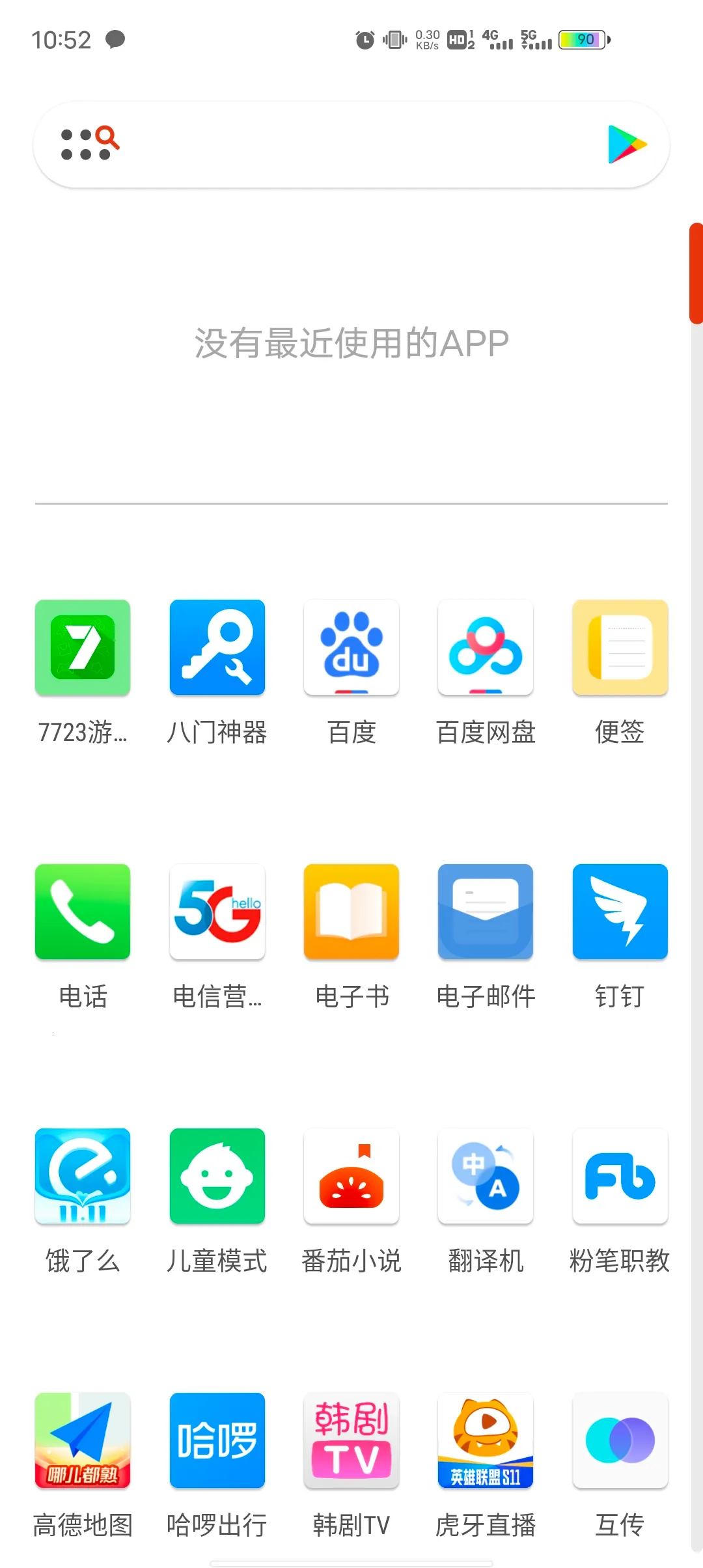Launch 高德地图 maps
Viewport: 703px width, 1568px height.
[83, 1440]
